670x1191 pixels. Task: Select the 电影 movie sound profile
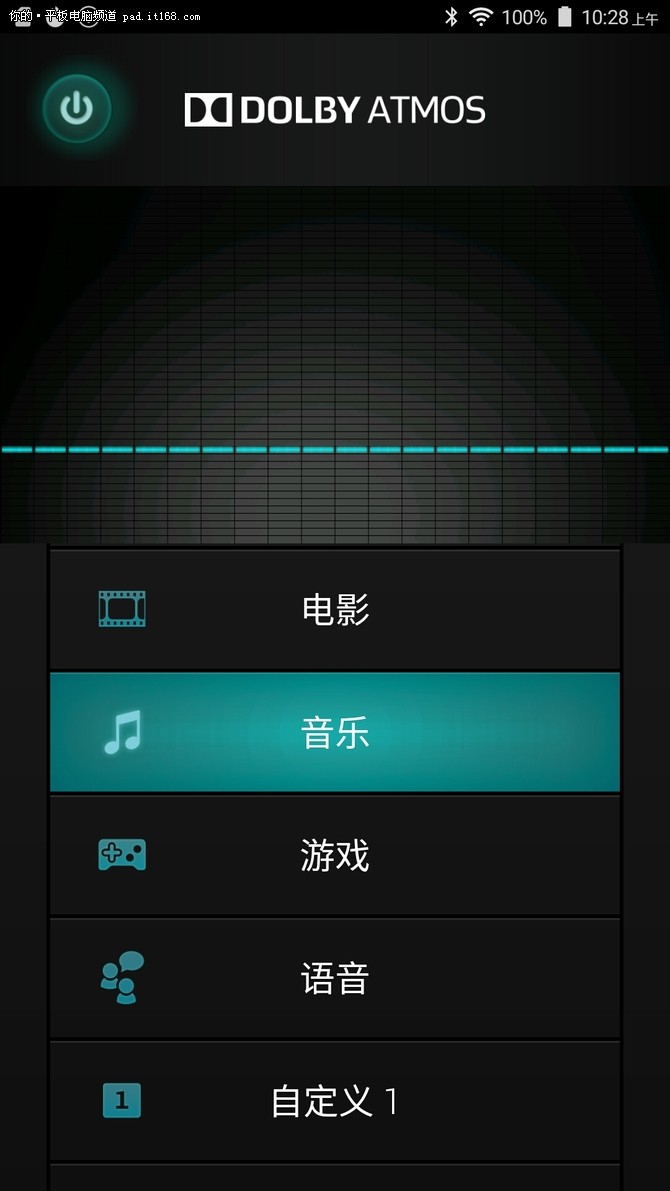335,609
